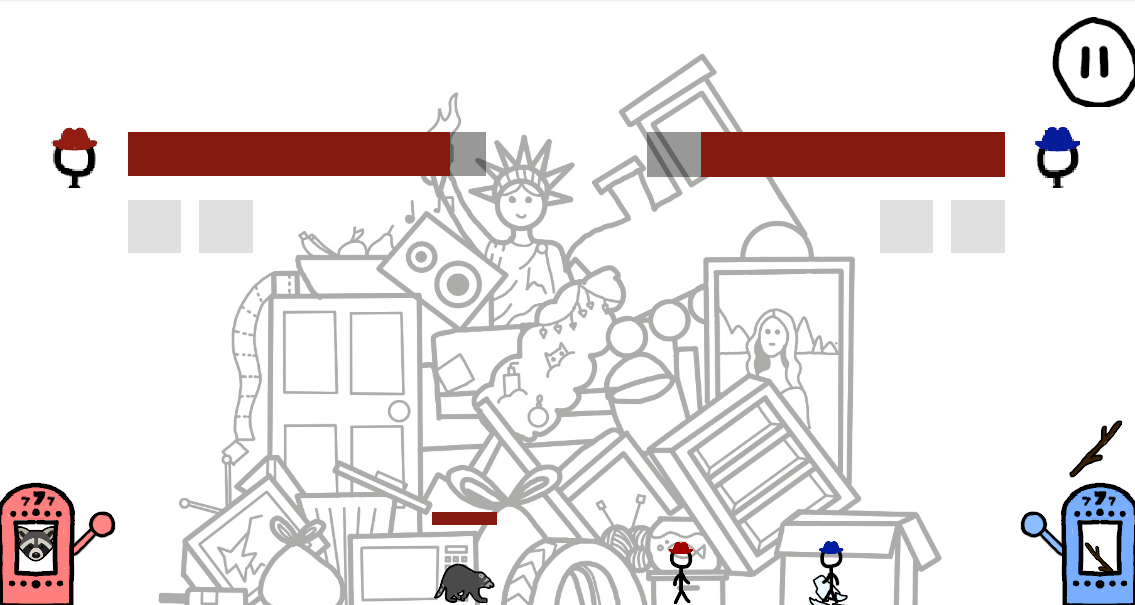Pause the game
Viewport: 1135px width, 605px height.
pos(1093,61)
